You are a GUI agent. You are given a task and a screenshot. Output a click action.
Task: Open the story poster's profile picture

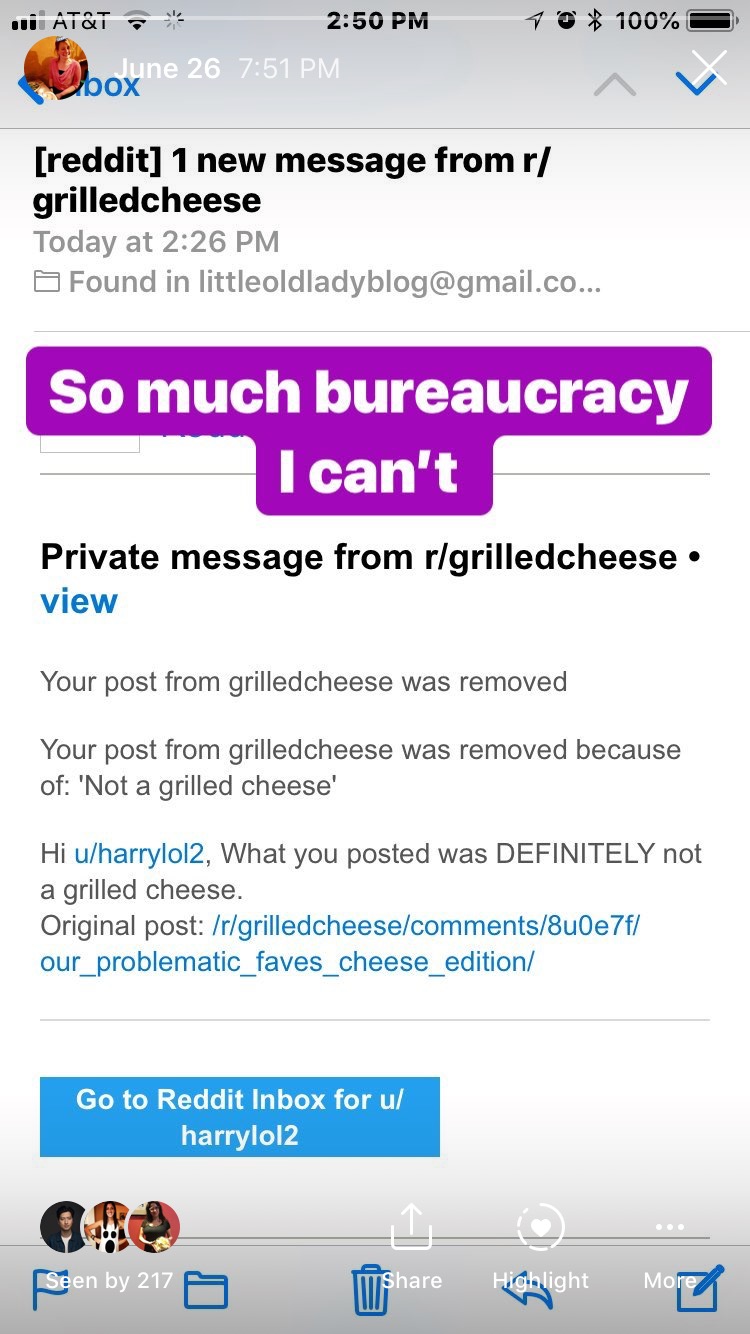55,68
